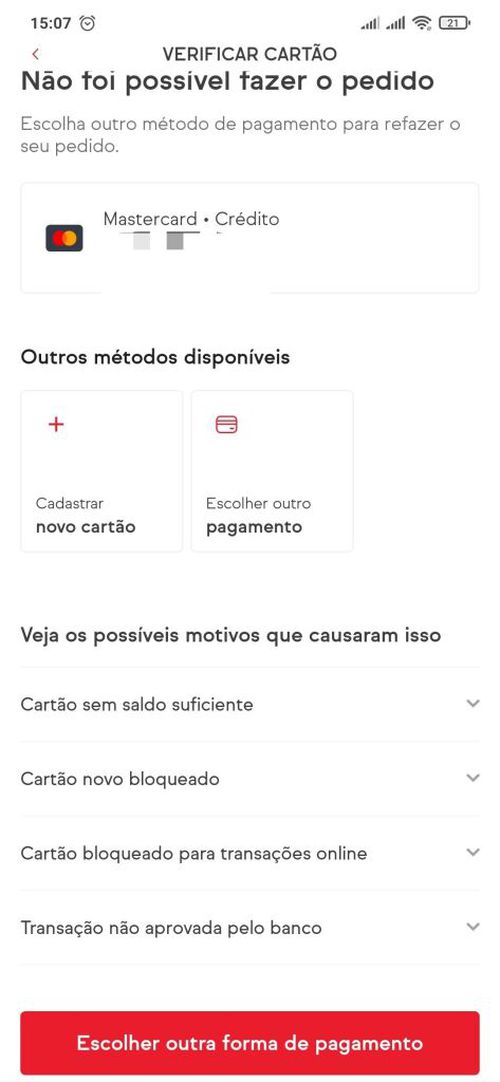The height and width of the screenshot is (1082, 500).
Task: Expand Cartão sem saldo suficiente
Action: point(250,705)
